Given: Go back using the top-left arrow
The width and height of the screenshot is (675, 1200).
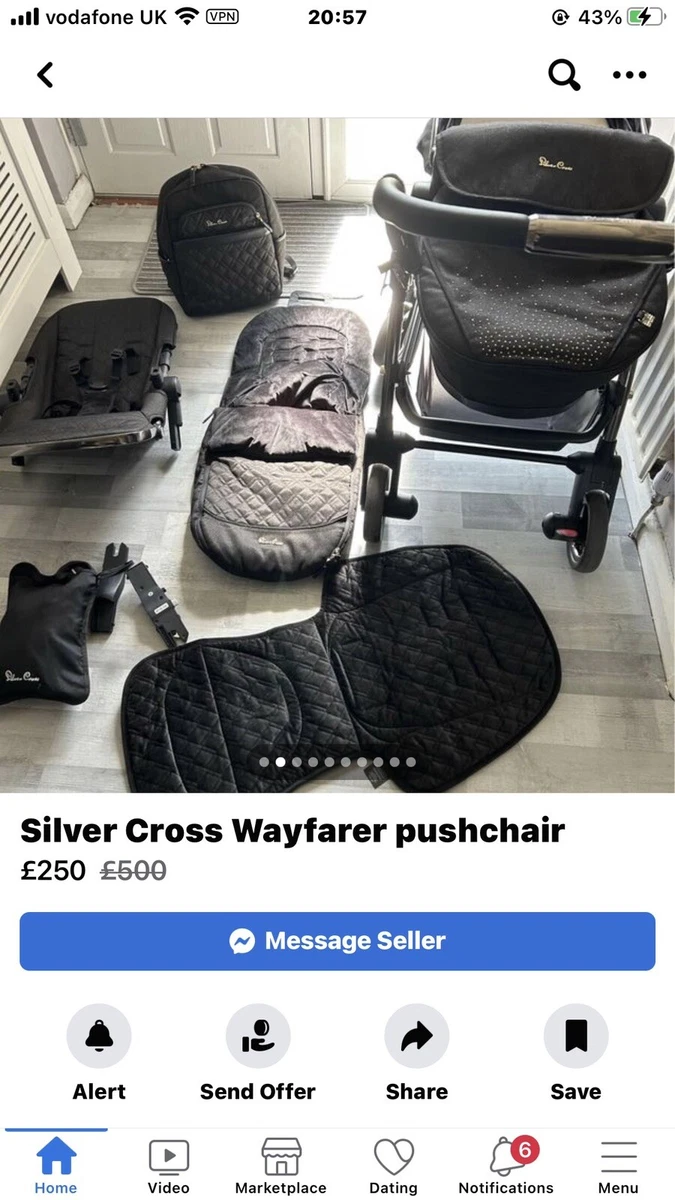Looking at the screenshot, I should coord(45,75).
